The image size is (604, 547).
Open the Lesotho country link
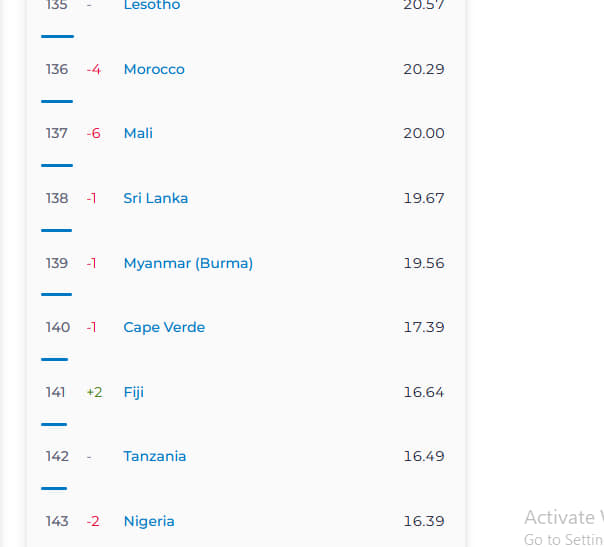[x=154, y=5]
